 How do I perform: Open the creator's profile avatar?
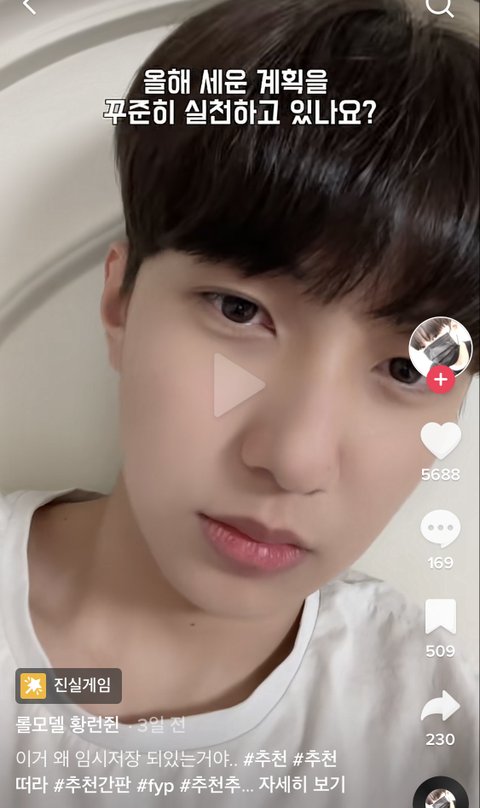click(440, 347)
